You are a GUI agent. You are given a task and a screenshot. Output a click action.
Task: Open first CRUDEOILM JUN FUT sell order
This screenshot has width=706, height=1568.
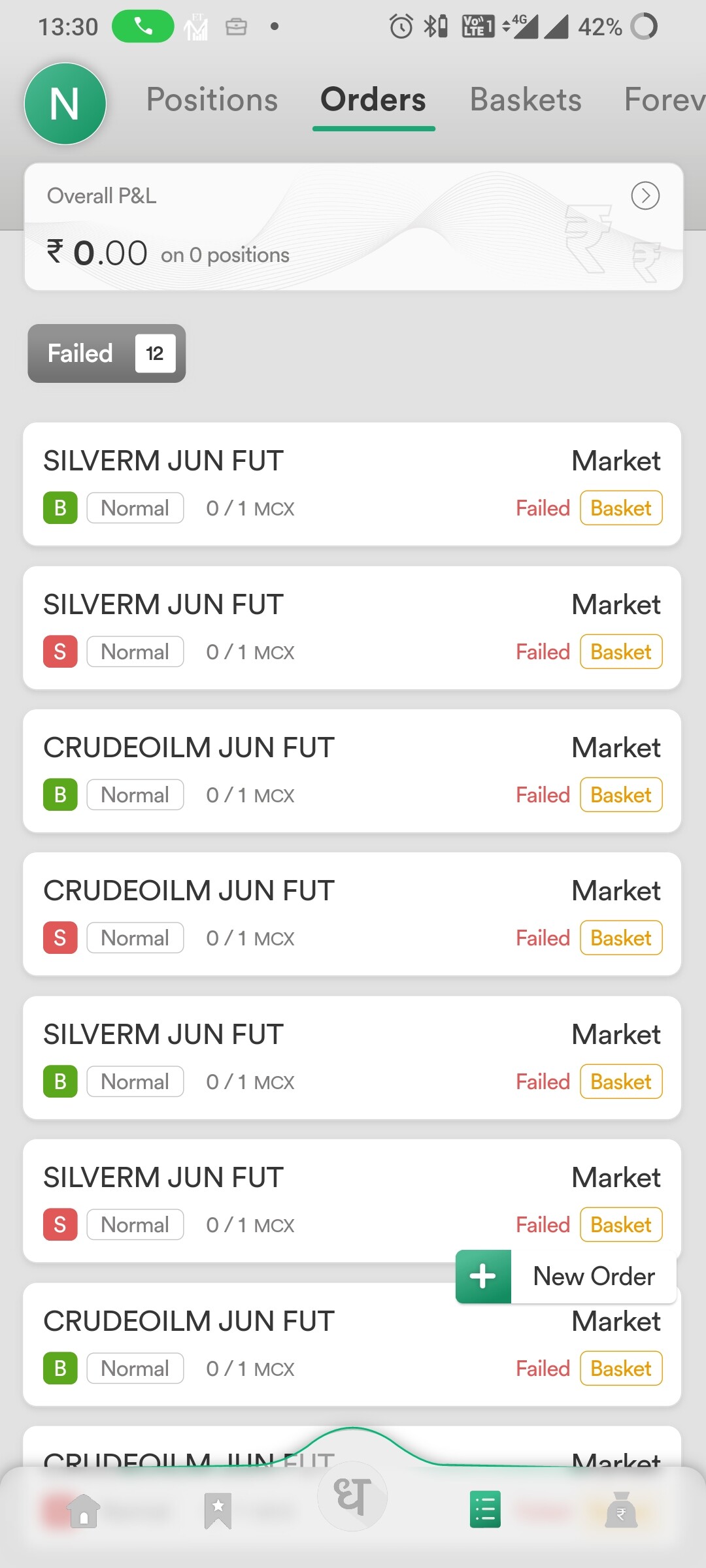[352, 914]
